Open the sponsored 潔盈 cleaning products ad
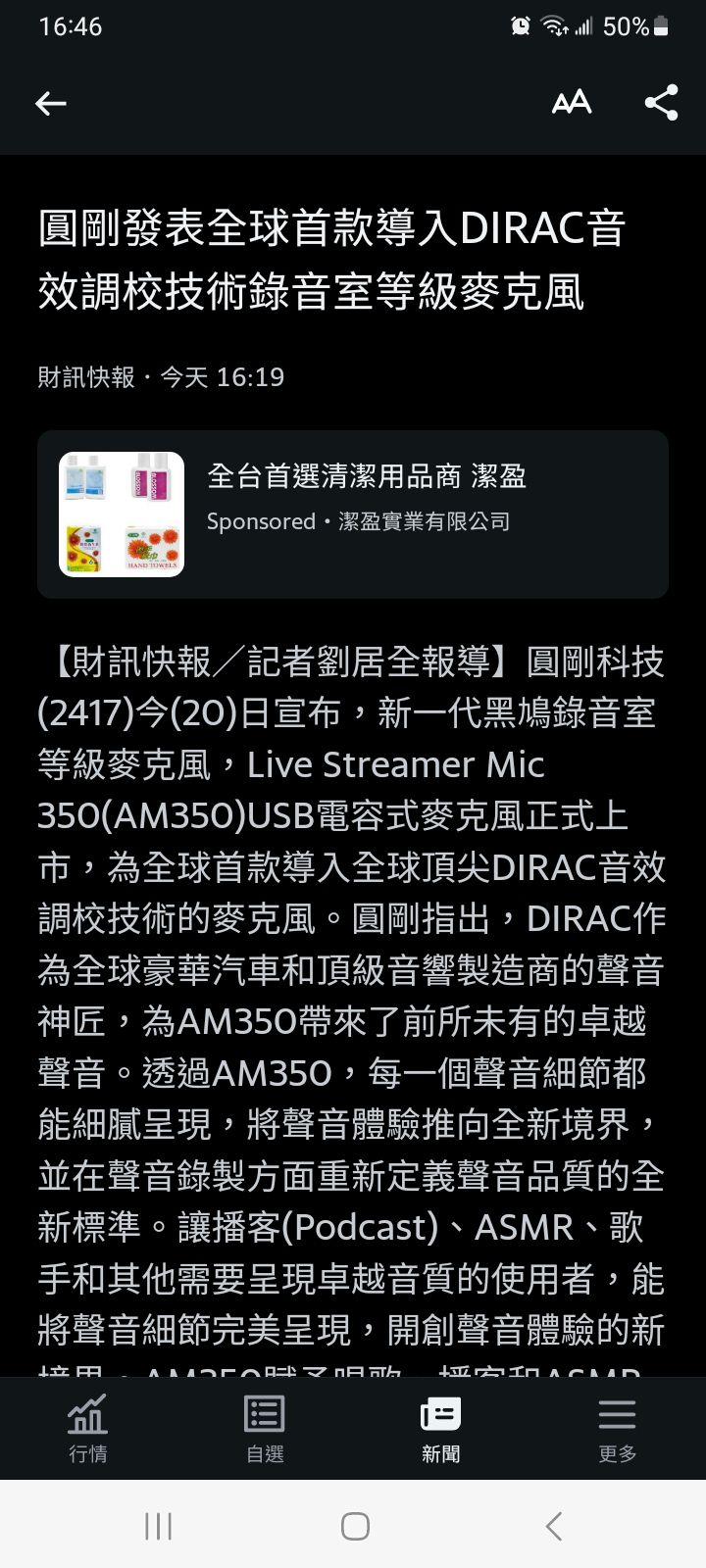This screenshot has height=1568, width=706. coord(353,514)
